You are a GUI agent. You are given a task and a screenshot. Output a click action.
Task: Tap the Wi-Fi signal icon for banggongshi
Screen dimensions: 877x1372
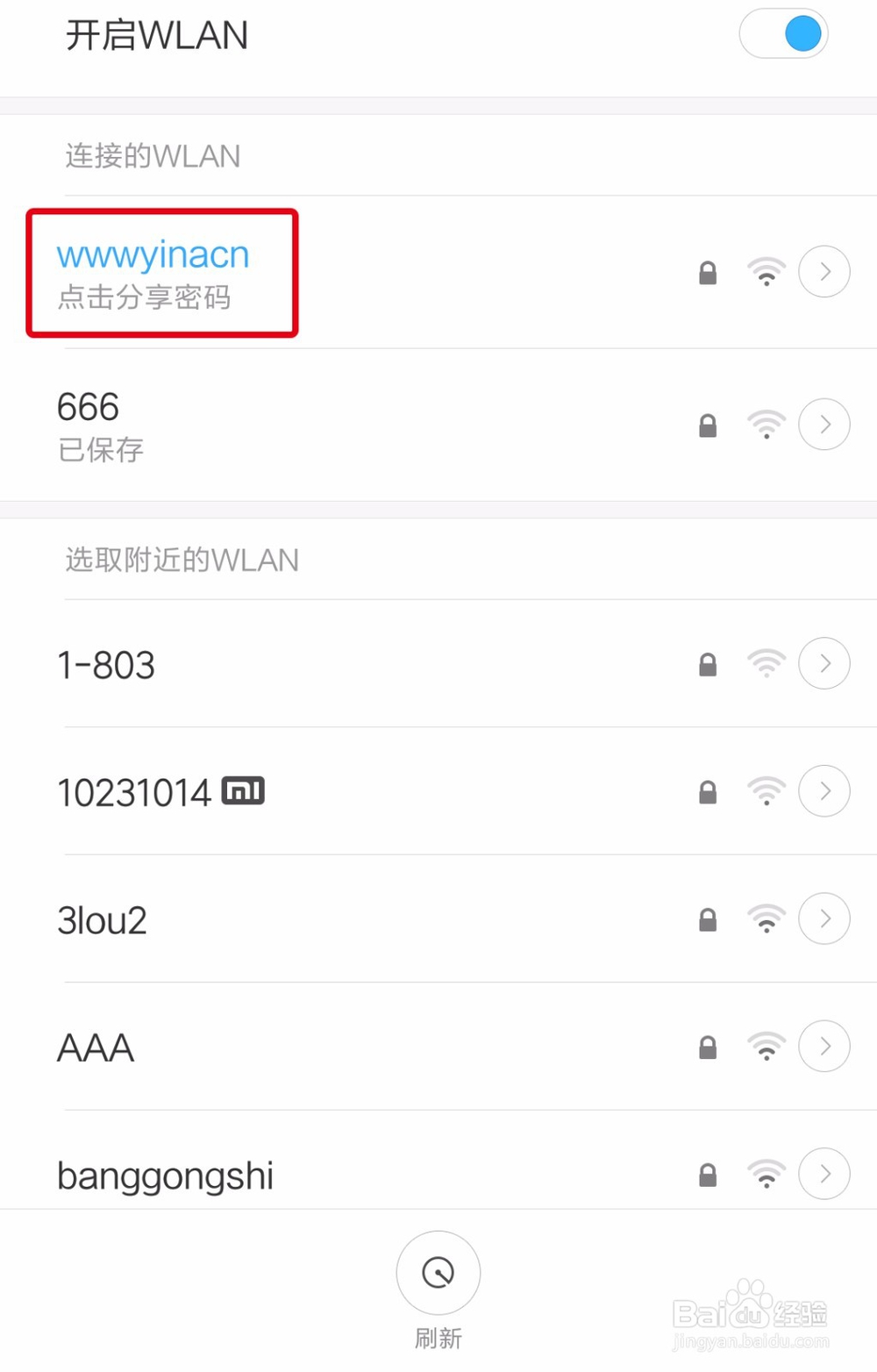766,1174
